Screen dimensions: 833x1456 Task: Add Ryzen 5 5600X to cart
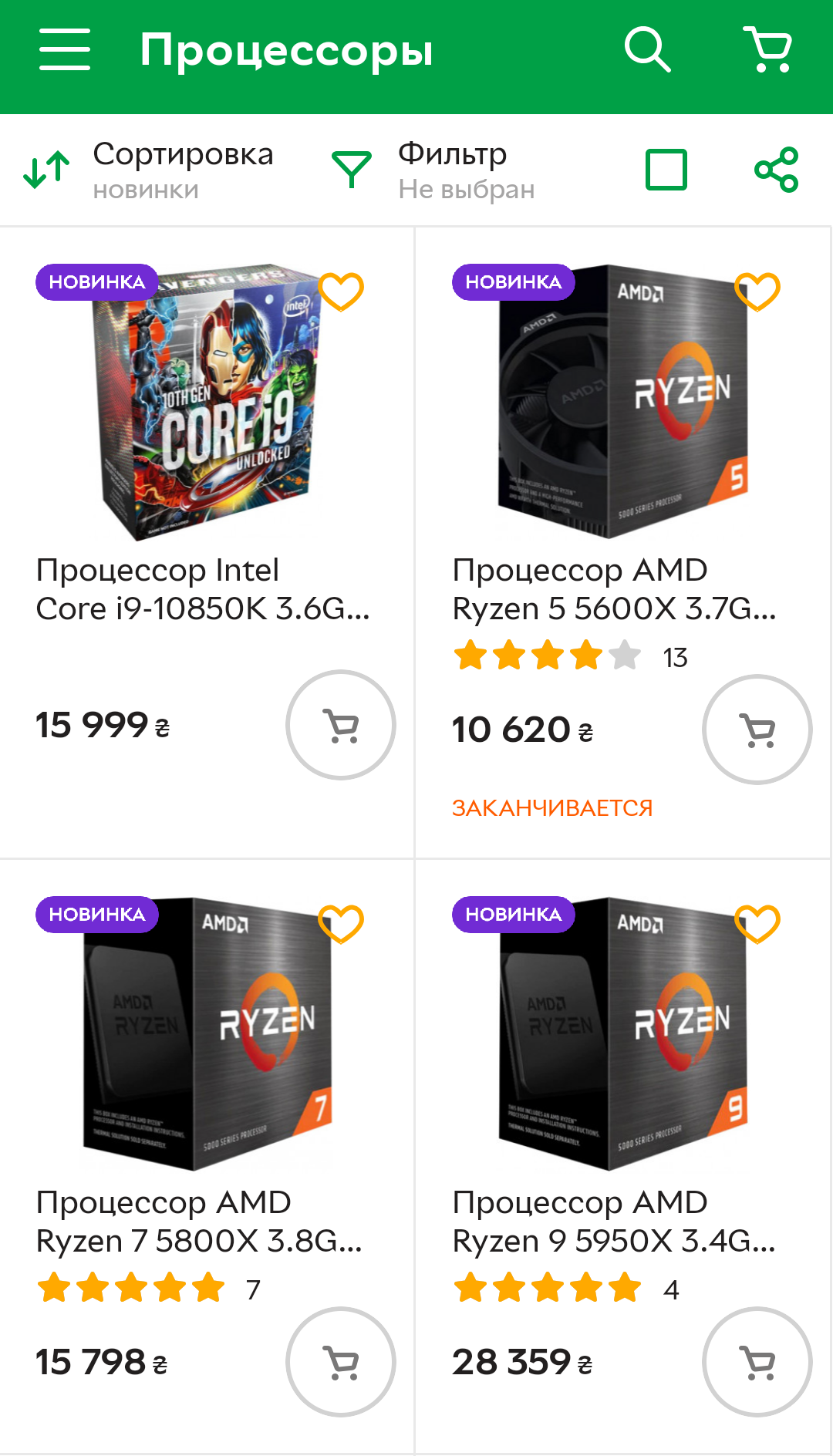pos(757,730)
